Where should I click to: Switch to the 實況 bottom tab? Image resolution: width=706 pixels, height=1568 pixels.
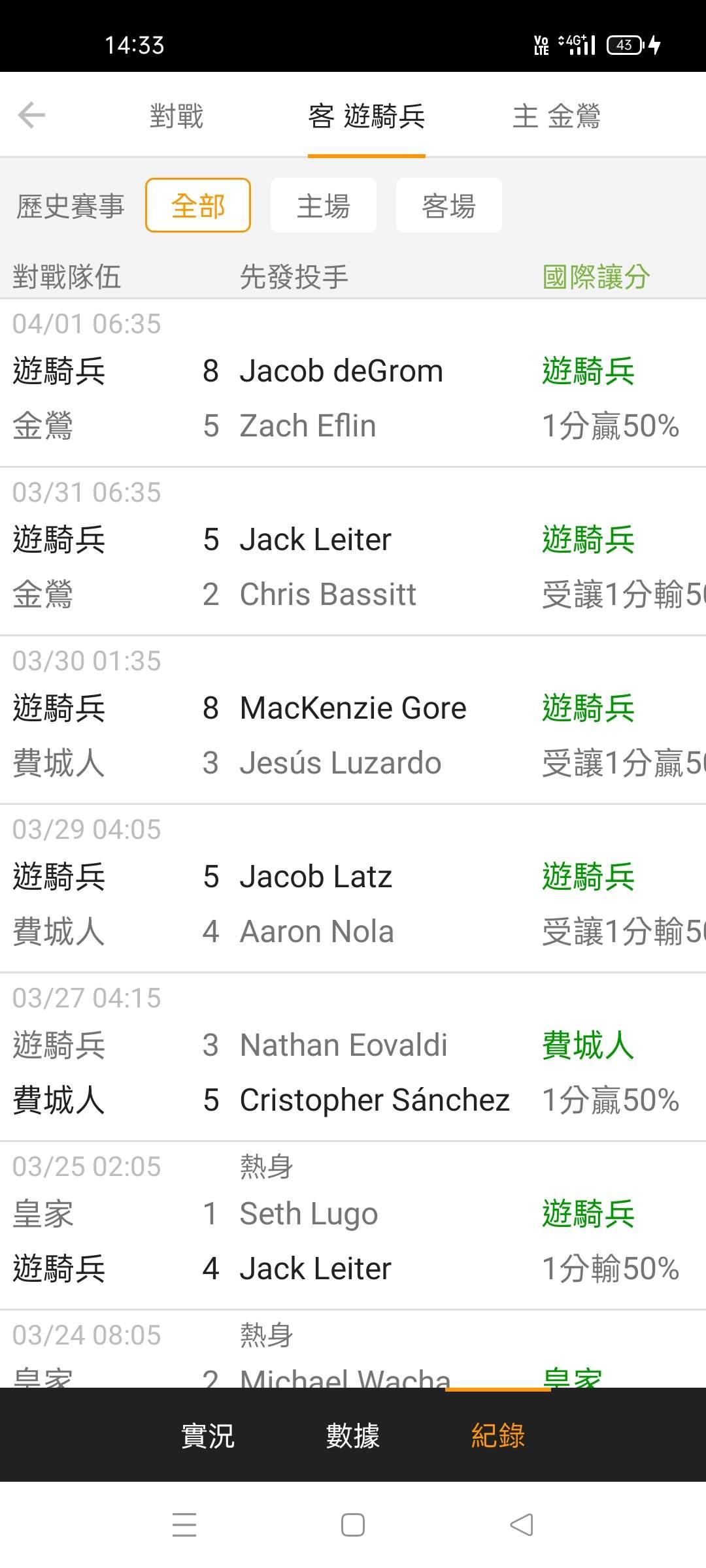click(x=207, y=1436)
